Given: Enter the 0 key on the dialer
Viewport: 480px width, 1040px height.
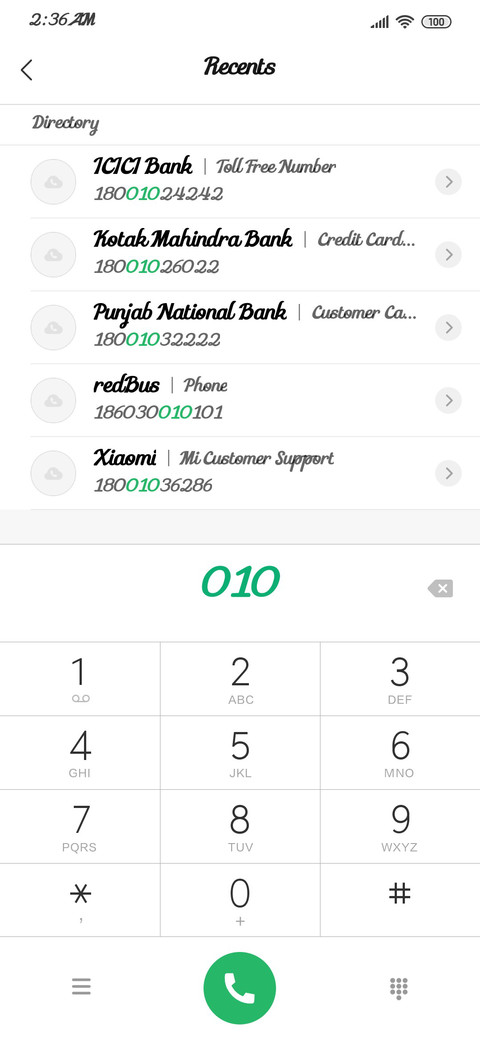Looking at the screenshot, I should pyautogui.click(x=240, y=899).
